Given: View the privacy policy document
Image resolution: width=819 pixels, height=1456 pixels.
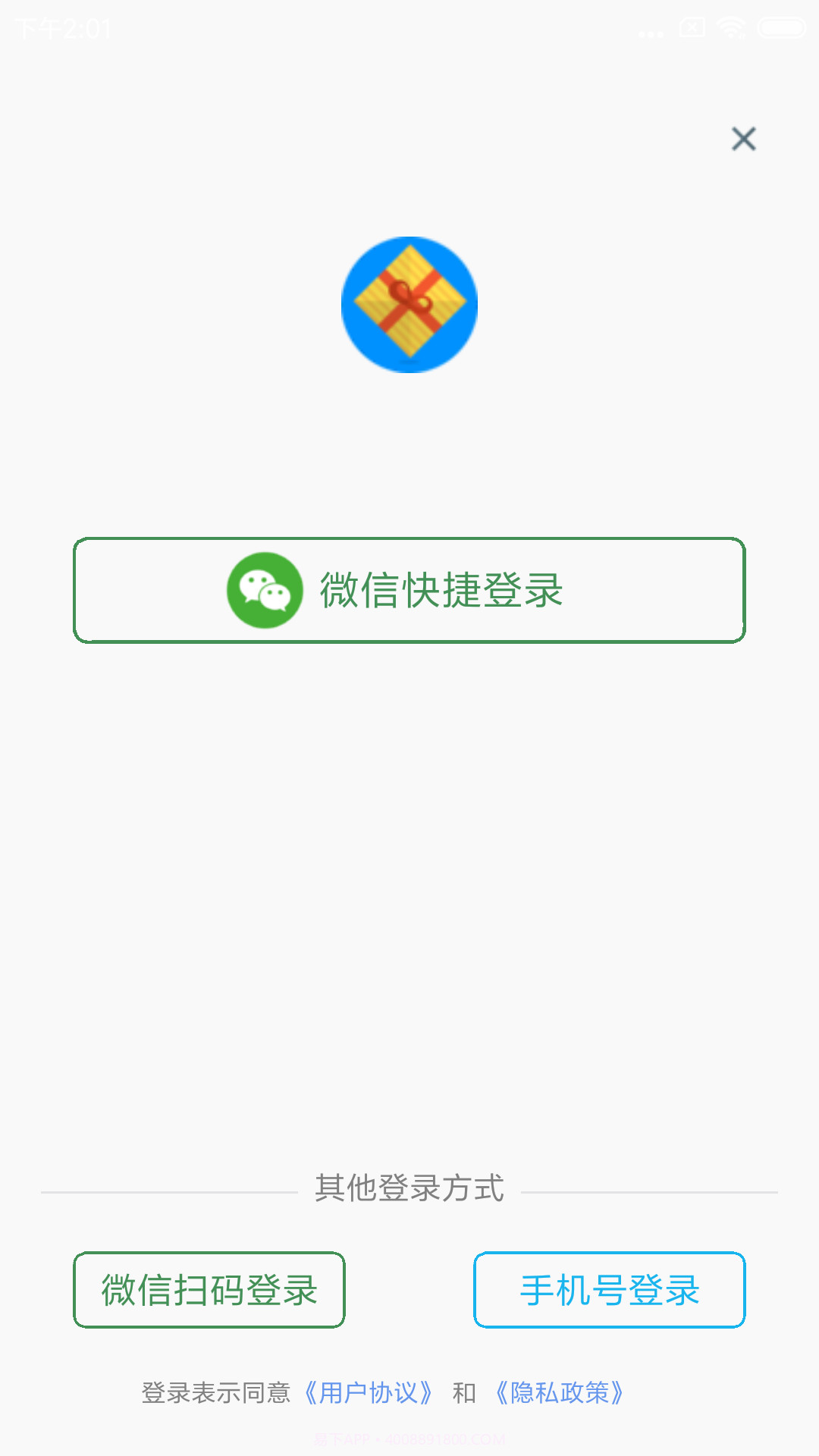Looking at the screenshot, I should coord(559,1394).
